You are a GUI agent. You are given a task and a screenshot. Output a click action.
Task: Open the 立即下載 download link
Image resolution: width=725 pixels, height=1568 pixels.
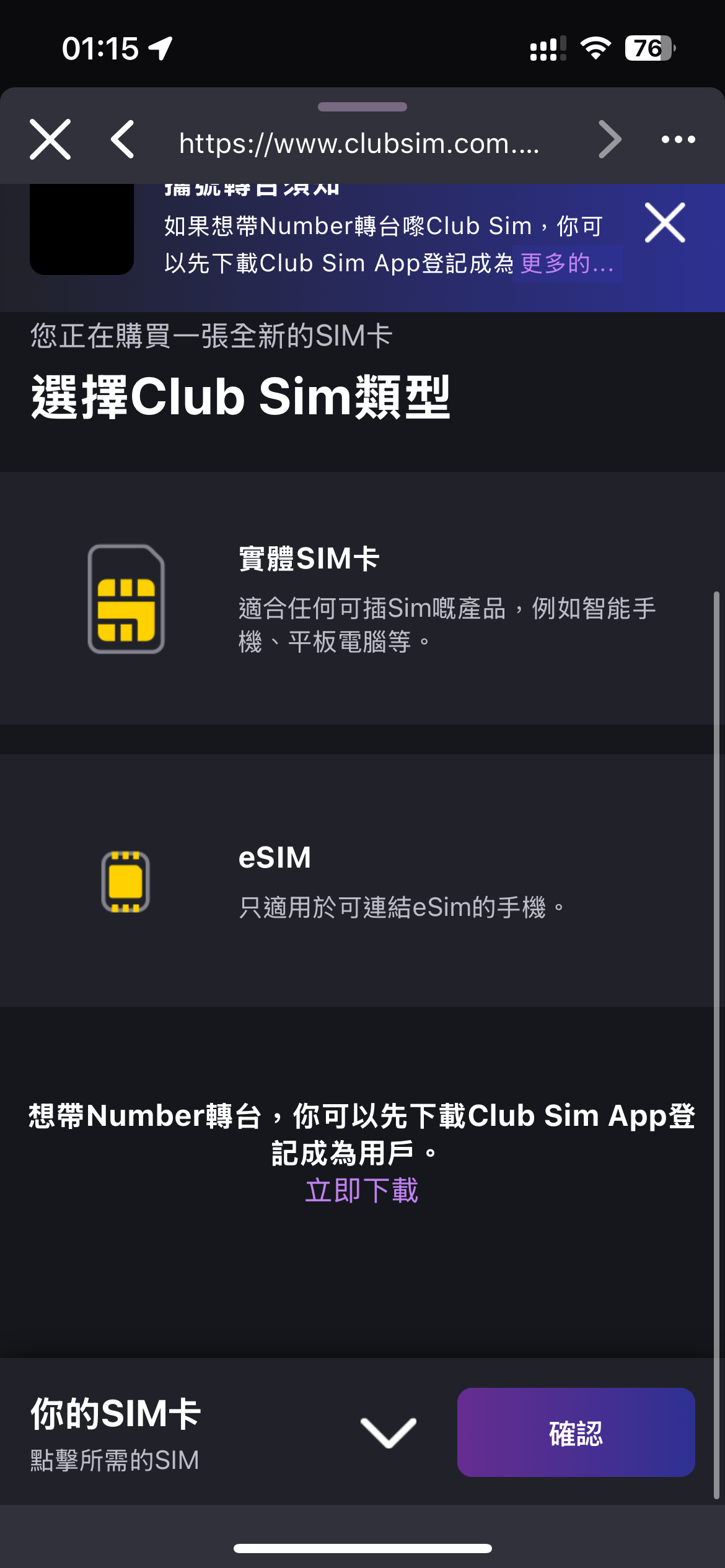click(x=362, y=1189)
